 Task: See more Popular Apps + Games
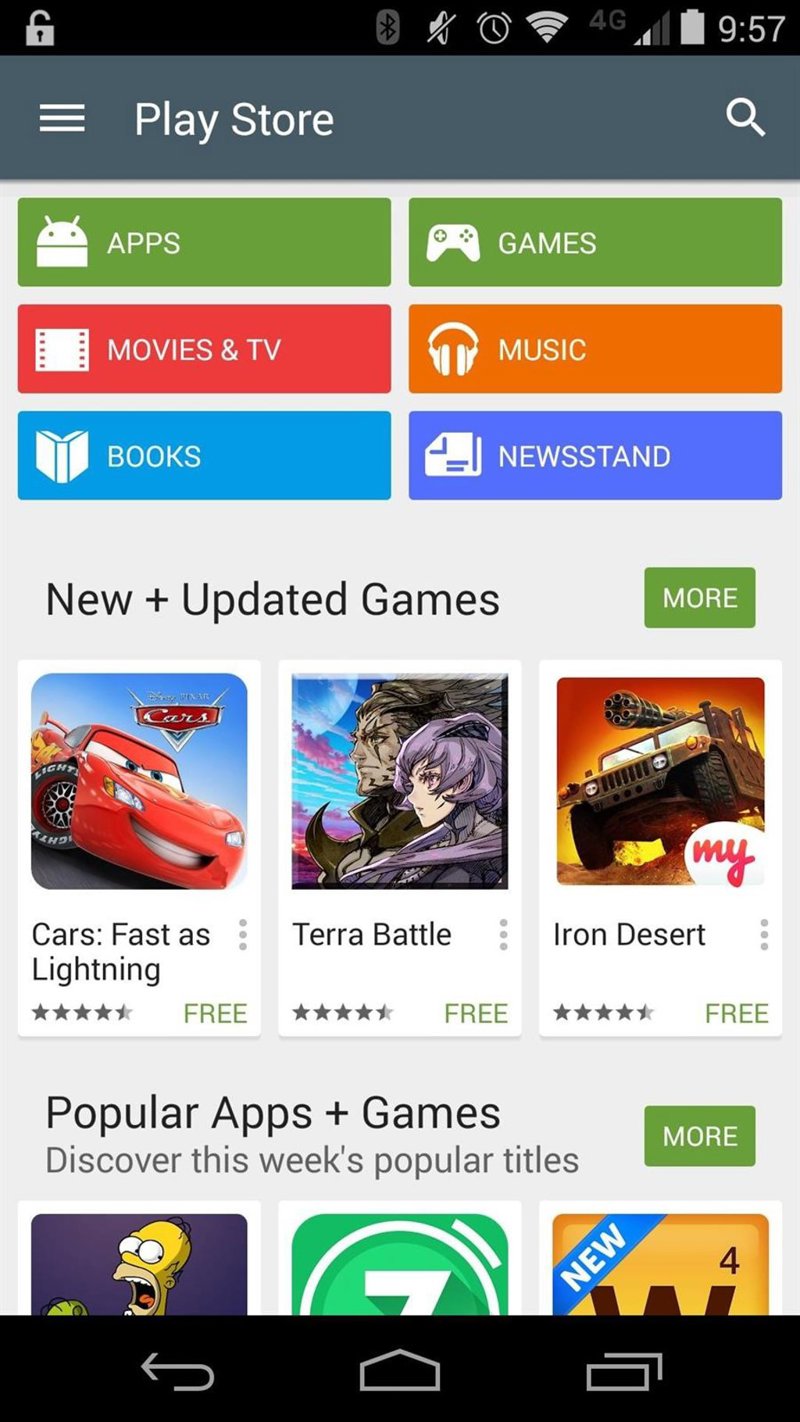click(x=699, y=1136)
